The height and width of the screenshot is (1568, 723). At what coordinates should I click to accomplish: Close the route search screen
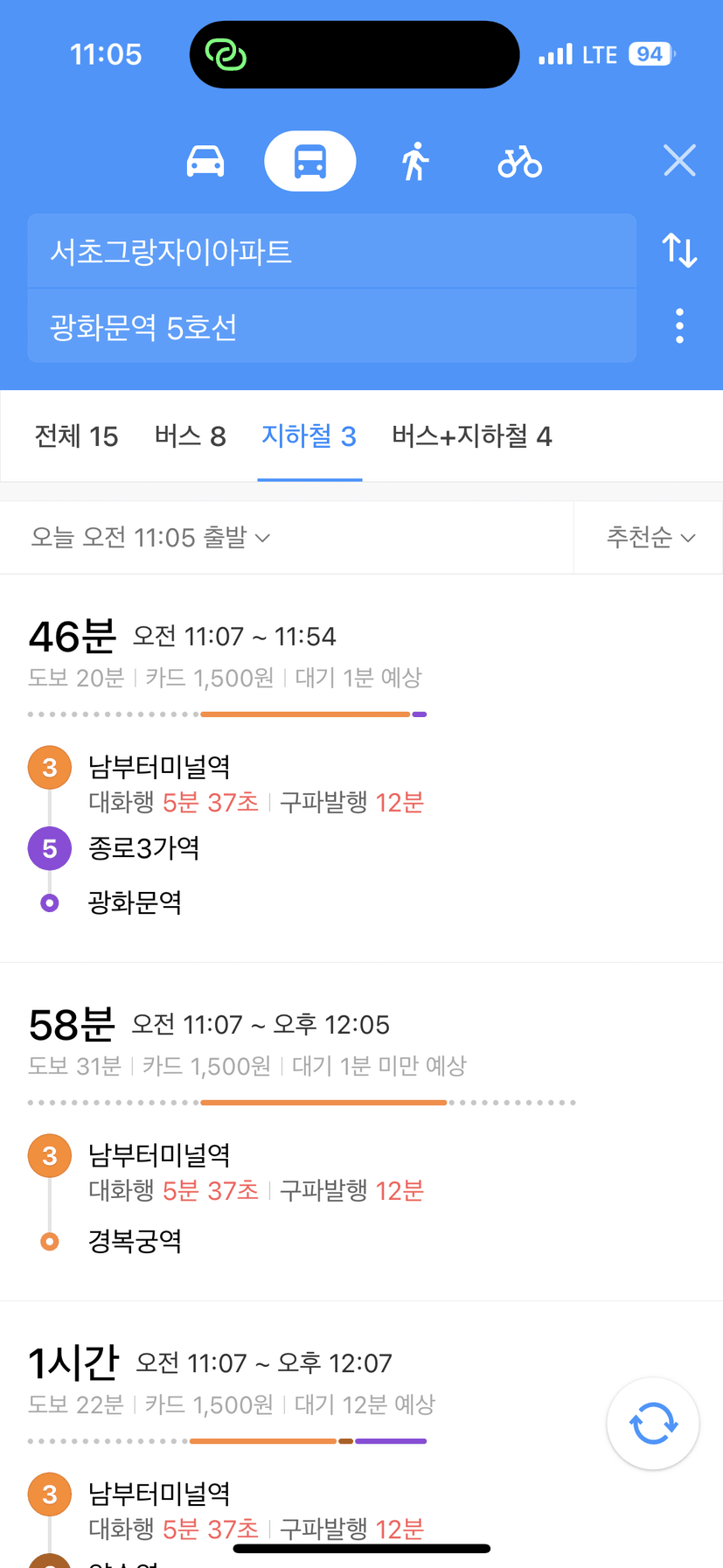pos(679,161)
